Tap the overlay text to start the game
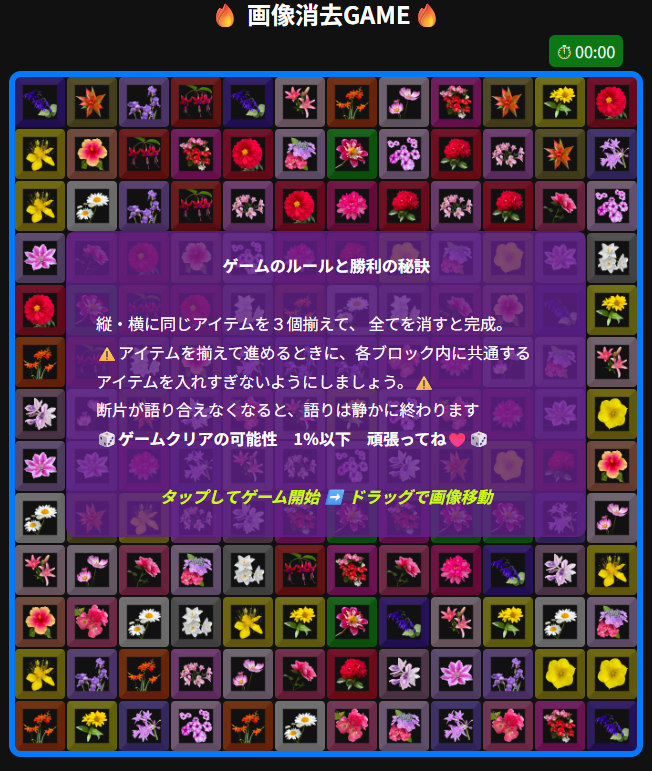This screenshot has height=771, width=652. coord(326,497)
